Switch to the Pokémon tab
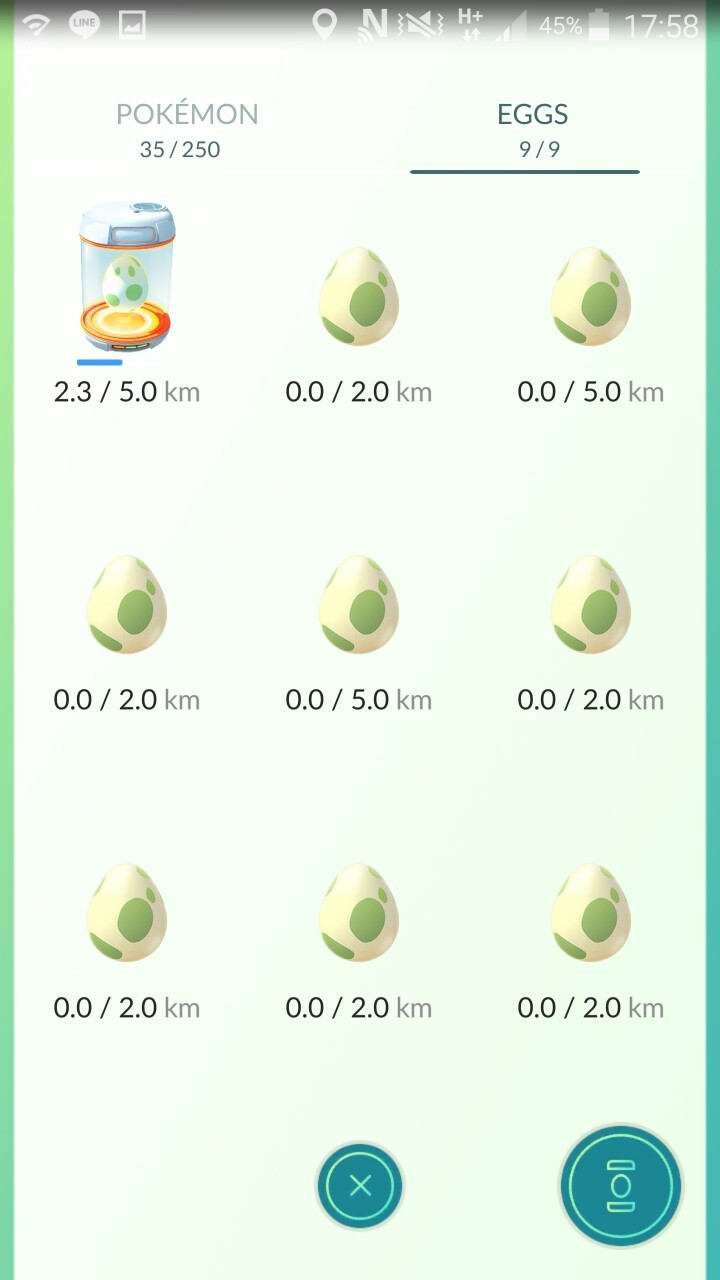 [187, 130]
